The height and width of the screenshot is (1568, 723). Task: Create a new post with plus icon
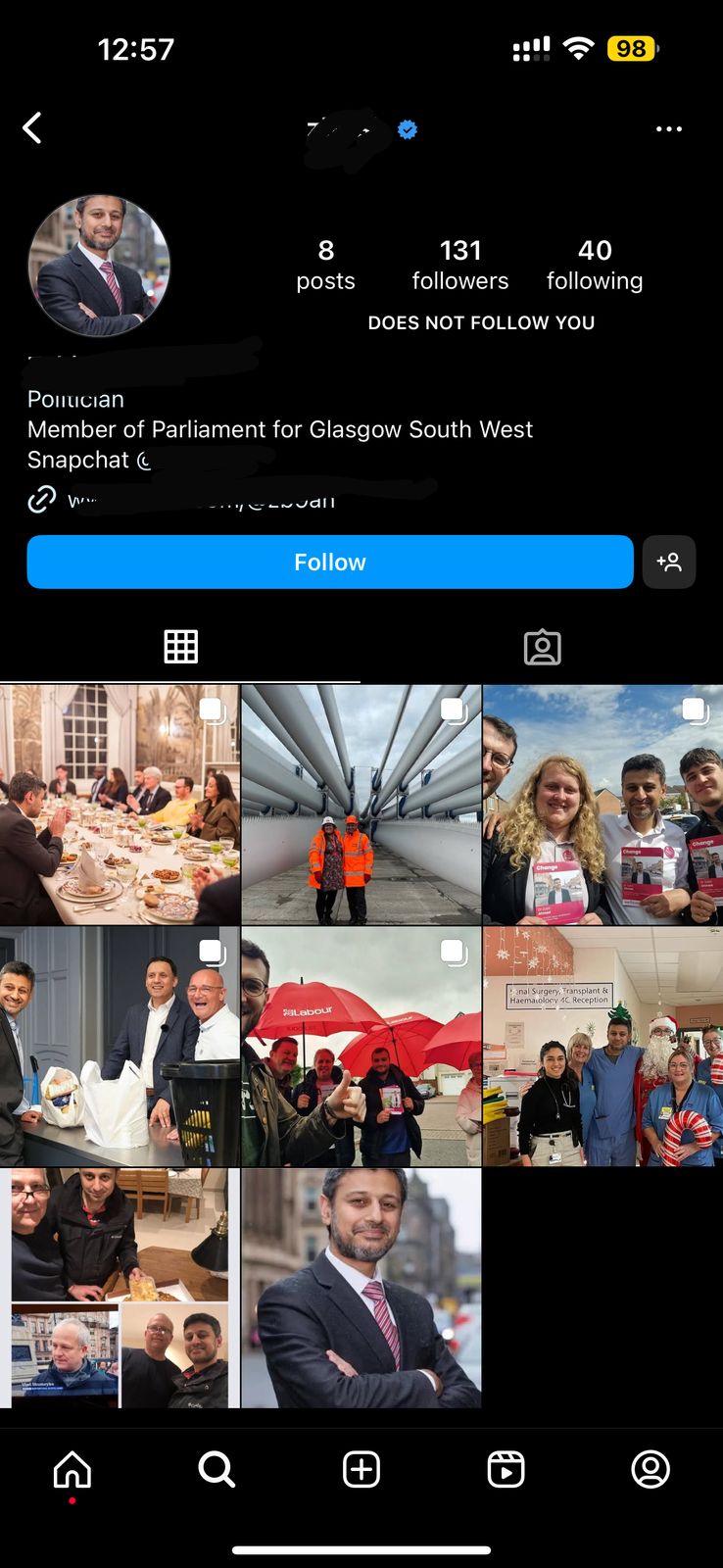point(361,1469)
